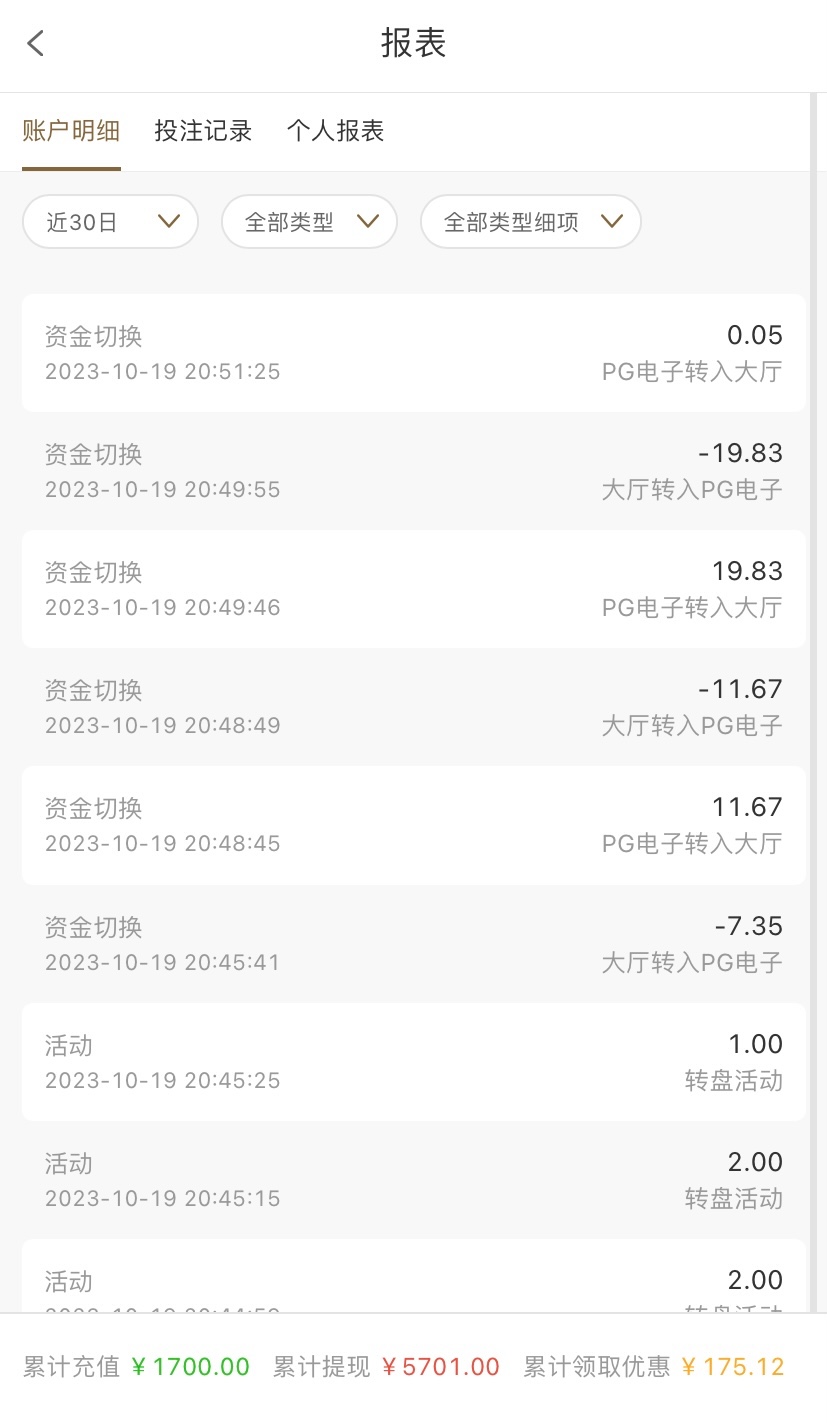Switch to the 投注记录 tab
The image size is (827, 1423).
tap(203, 131)
